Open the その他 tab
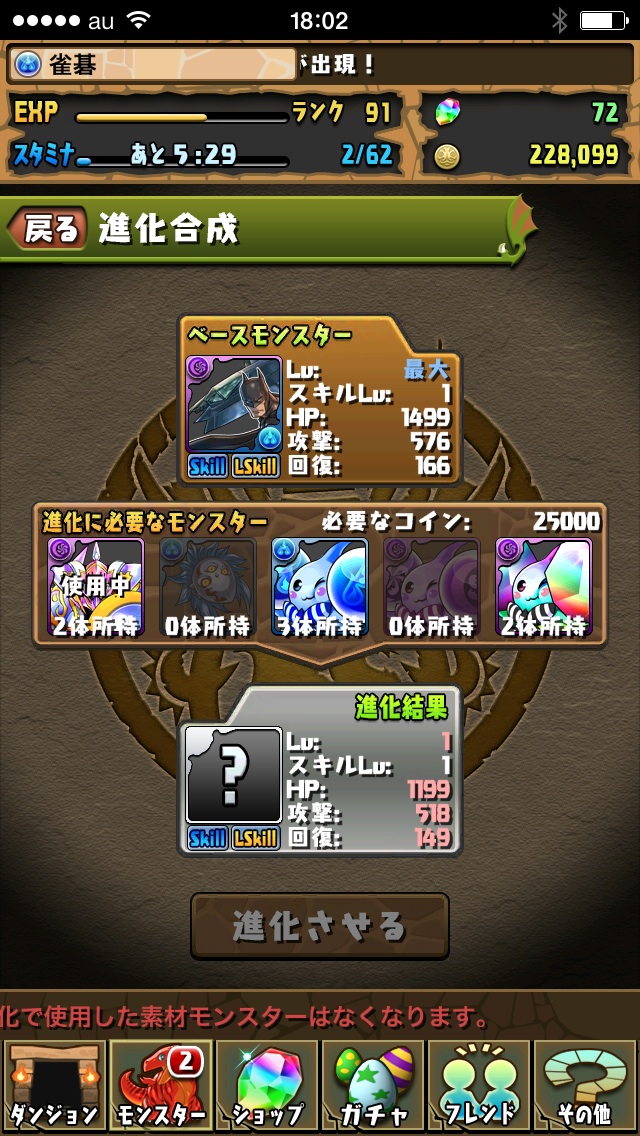Image resolution: width=640 pixels, height=1136 pixels. [x=586, y=1085]
